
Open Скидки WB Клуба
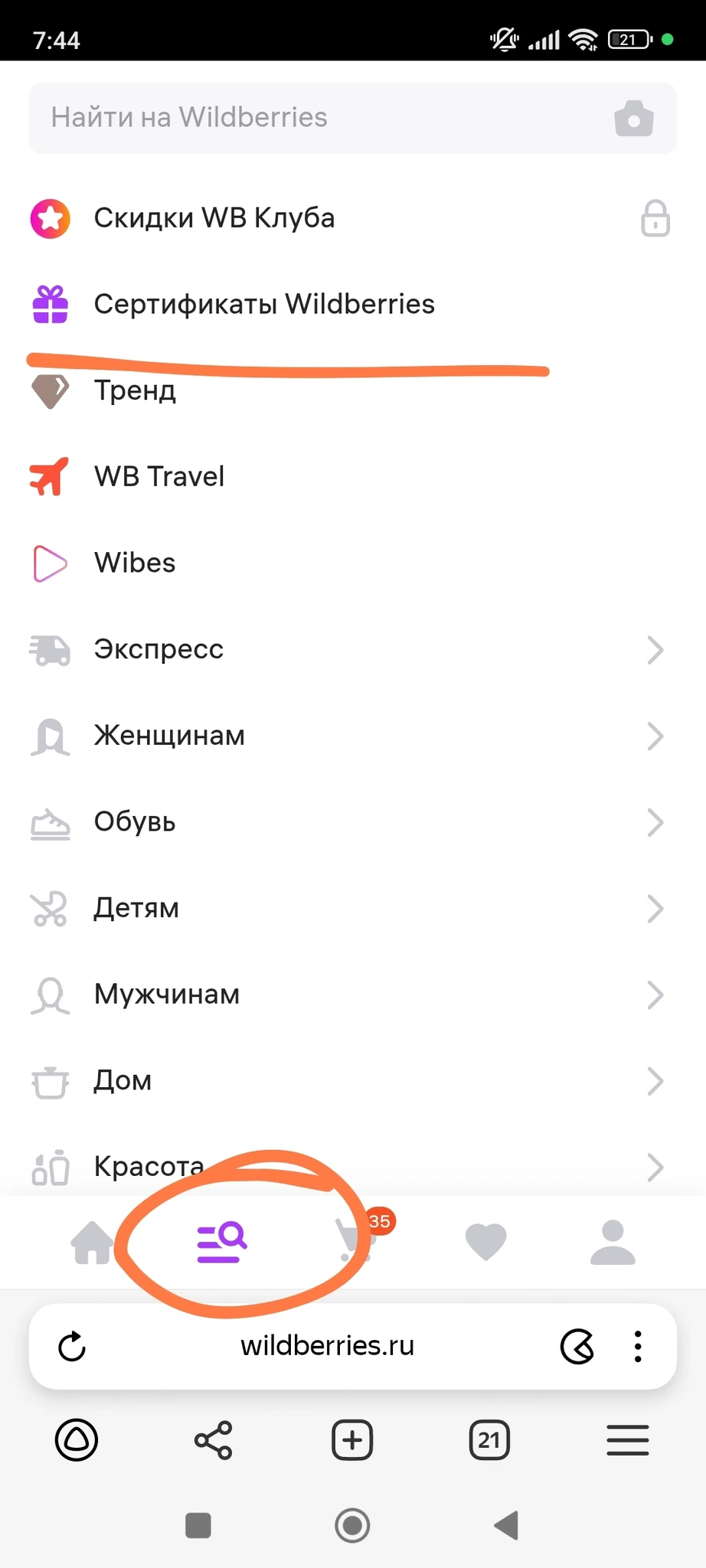pyautogui.click(x=353, y=218)
